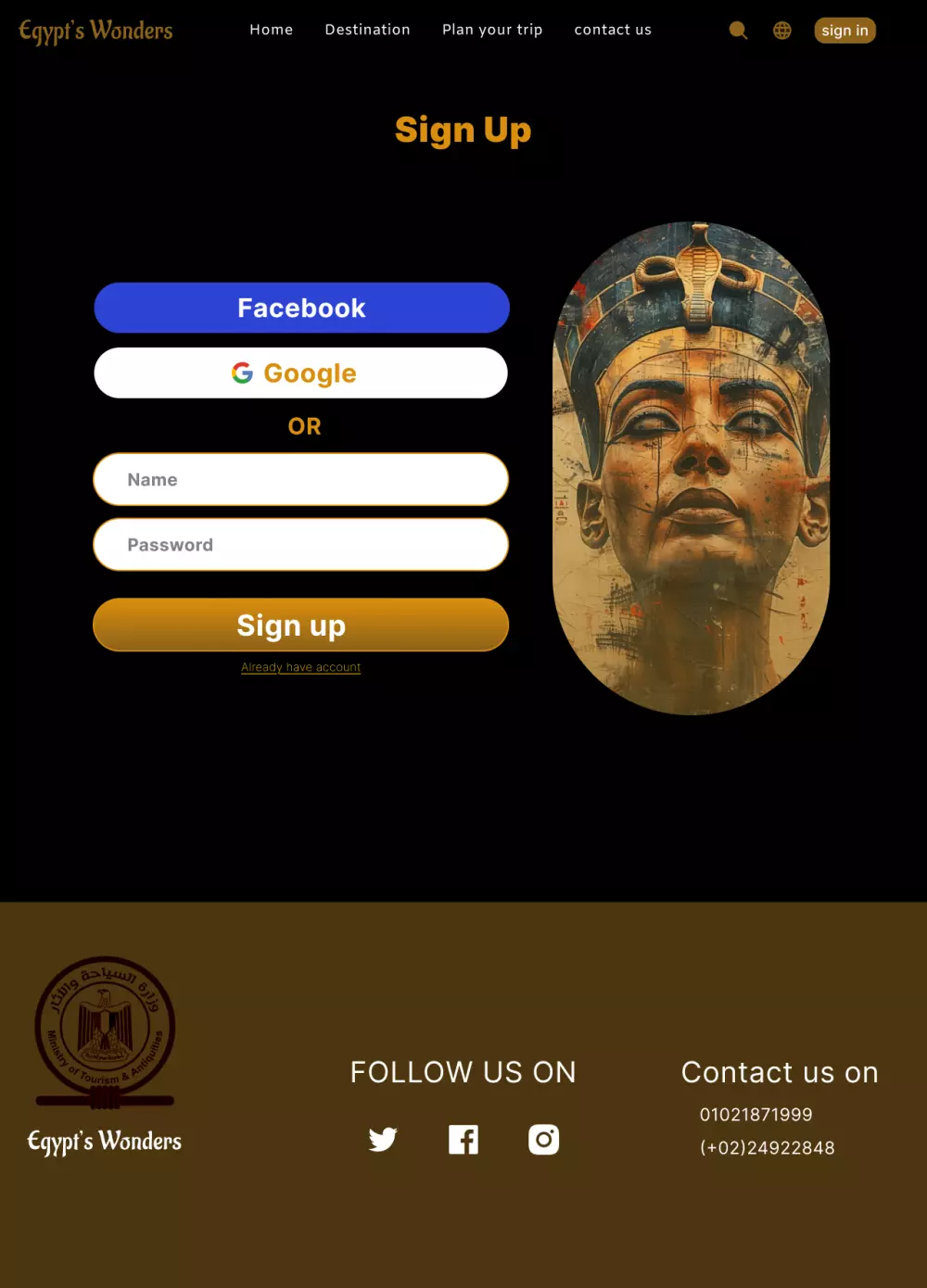Open Plan your trip
Screen dimensions: 927x1288
tap(492, 30)
